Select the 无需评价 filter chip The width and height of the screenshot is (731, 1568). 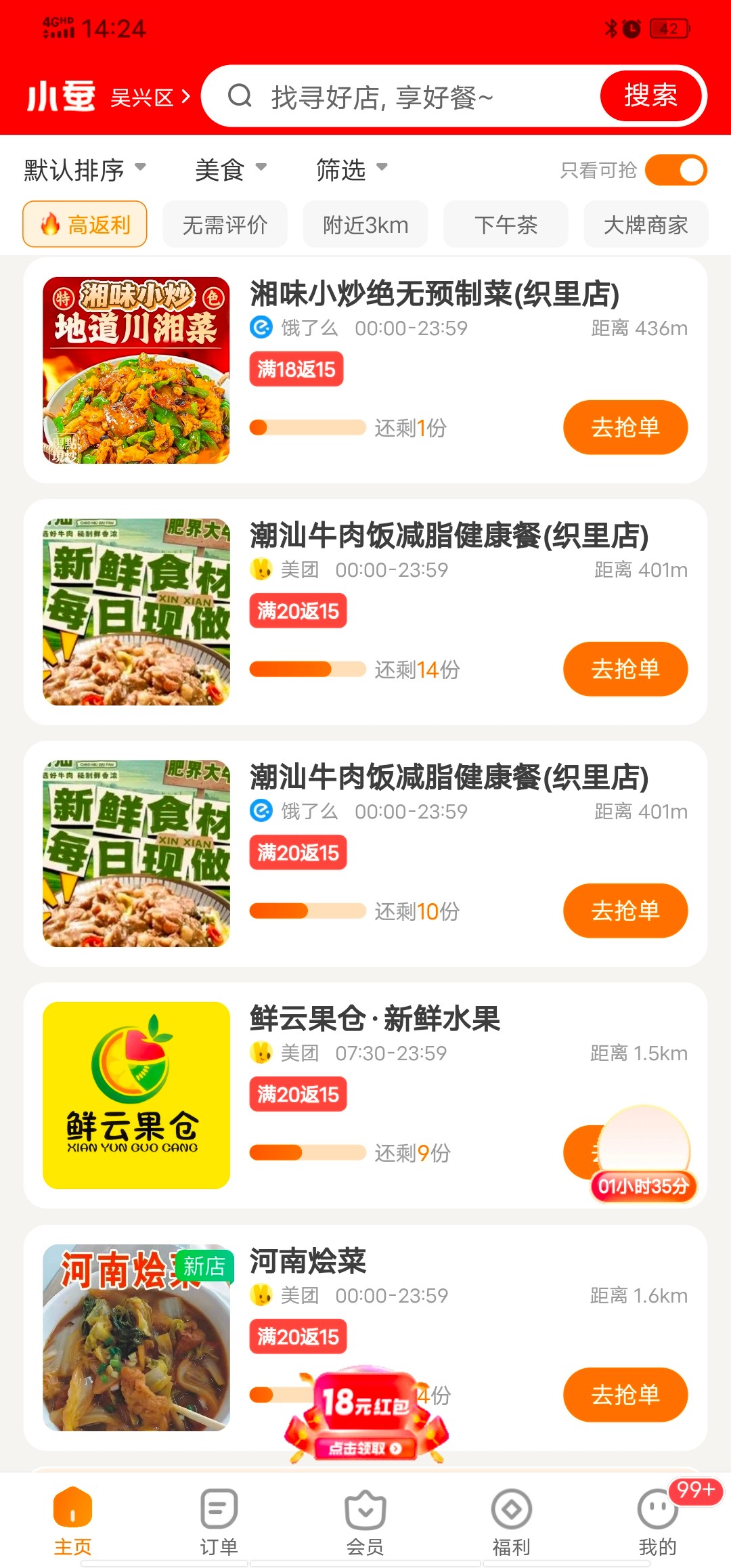click(x=225, y=225)
